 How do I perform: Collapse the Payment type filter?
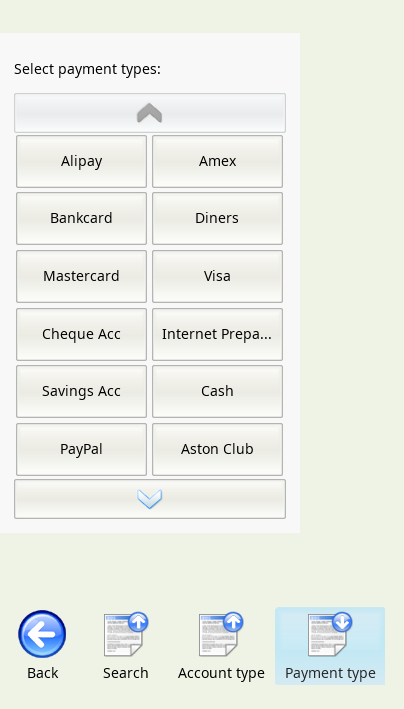pos(330,646)
